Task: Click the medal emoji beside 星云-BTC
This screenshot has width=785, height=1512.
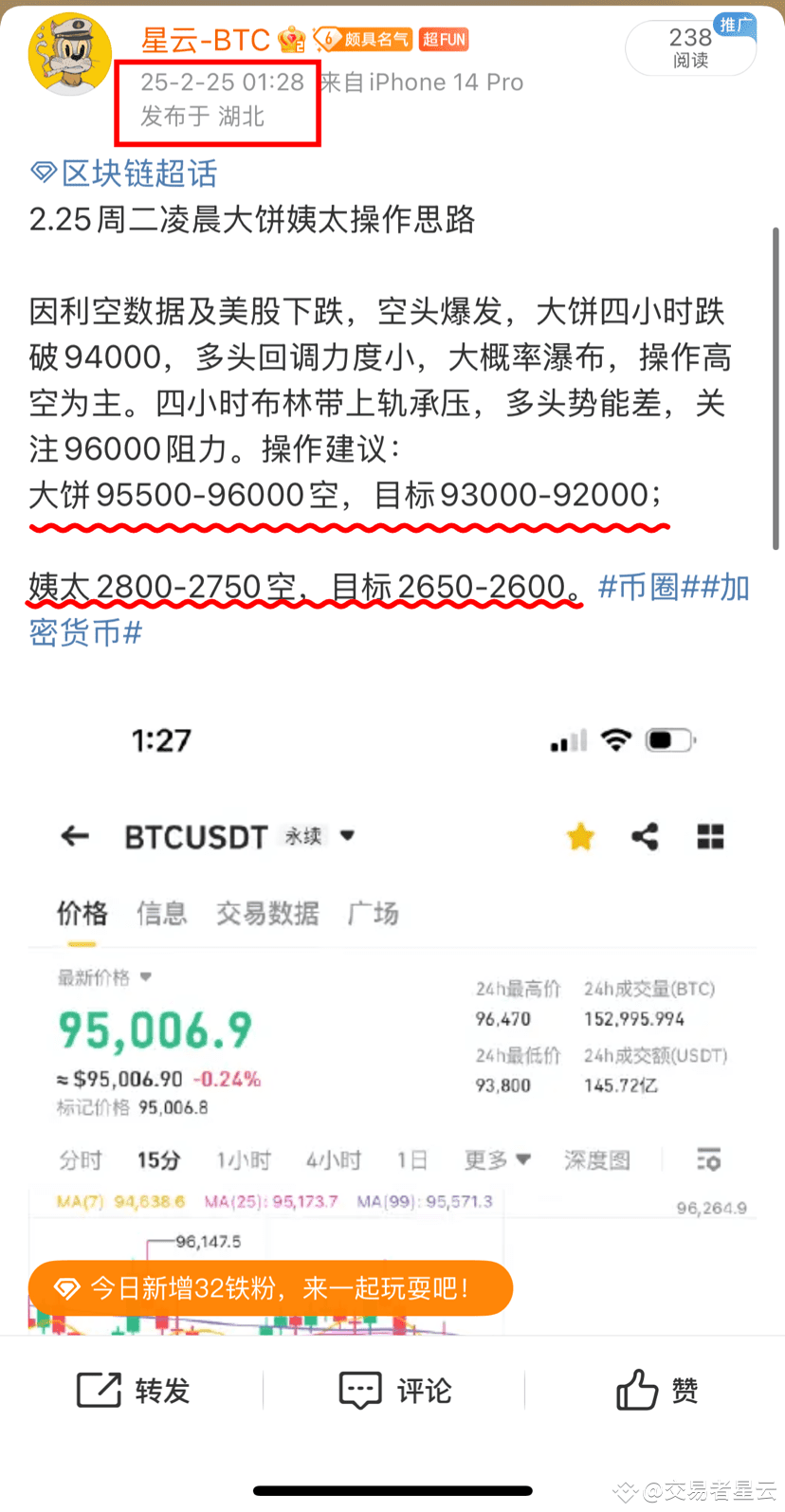Action: coord(290,40)
